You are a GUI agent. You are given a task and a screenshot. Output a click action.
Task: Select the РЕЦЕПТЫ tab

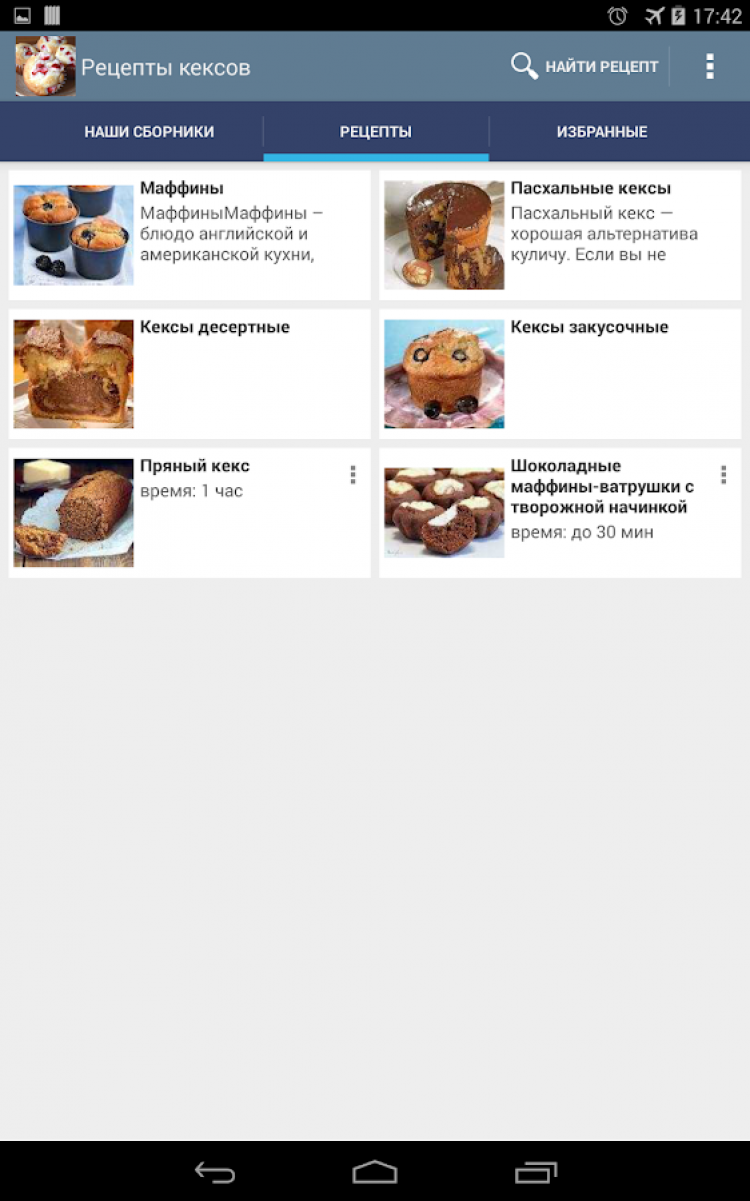(x=376, y=132)
